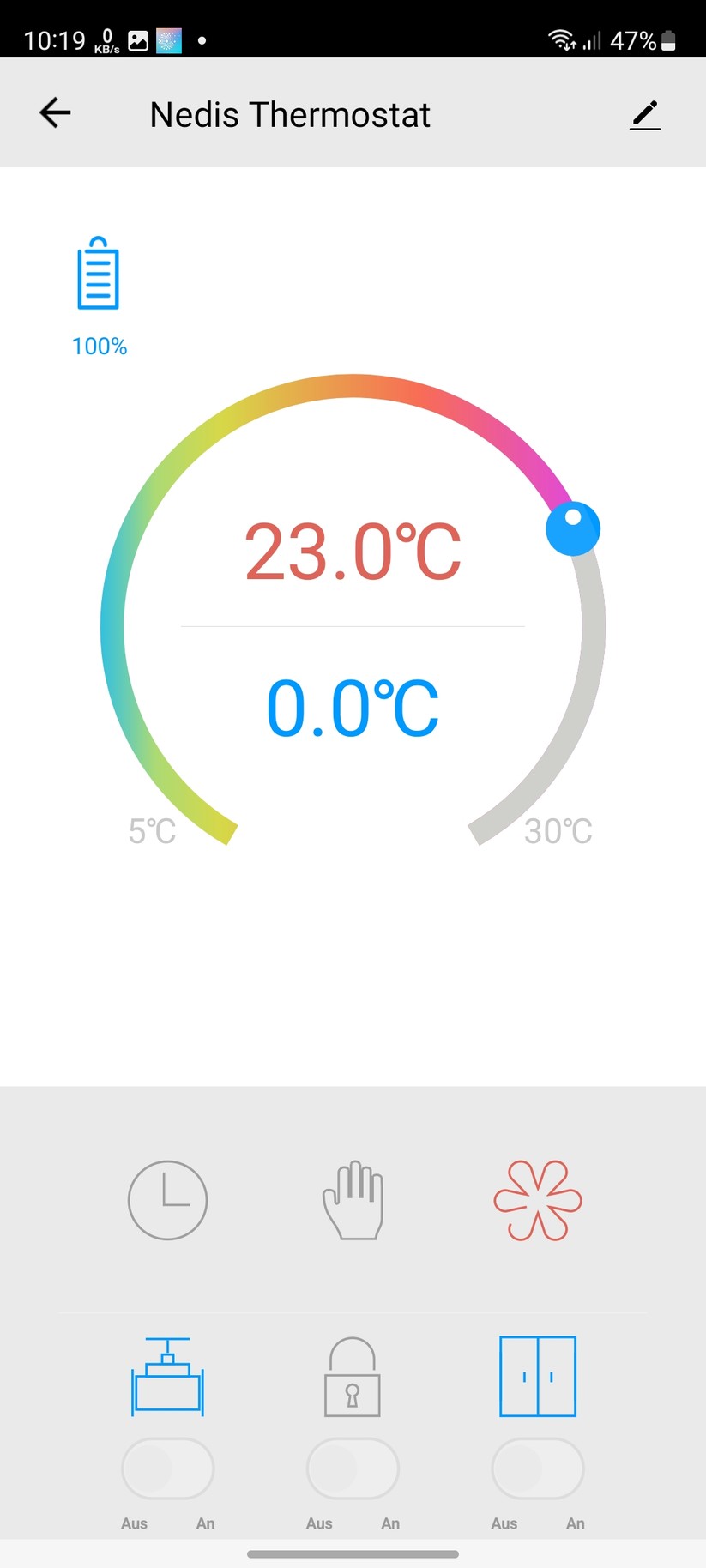Switch to manual hand mode

(x=353, y=1199)
